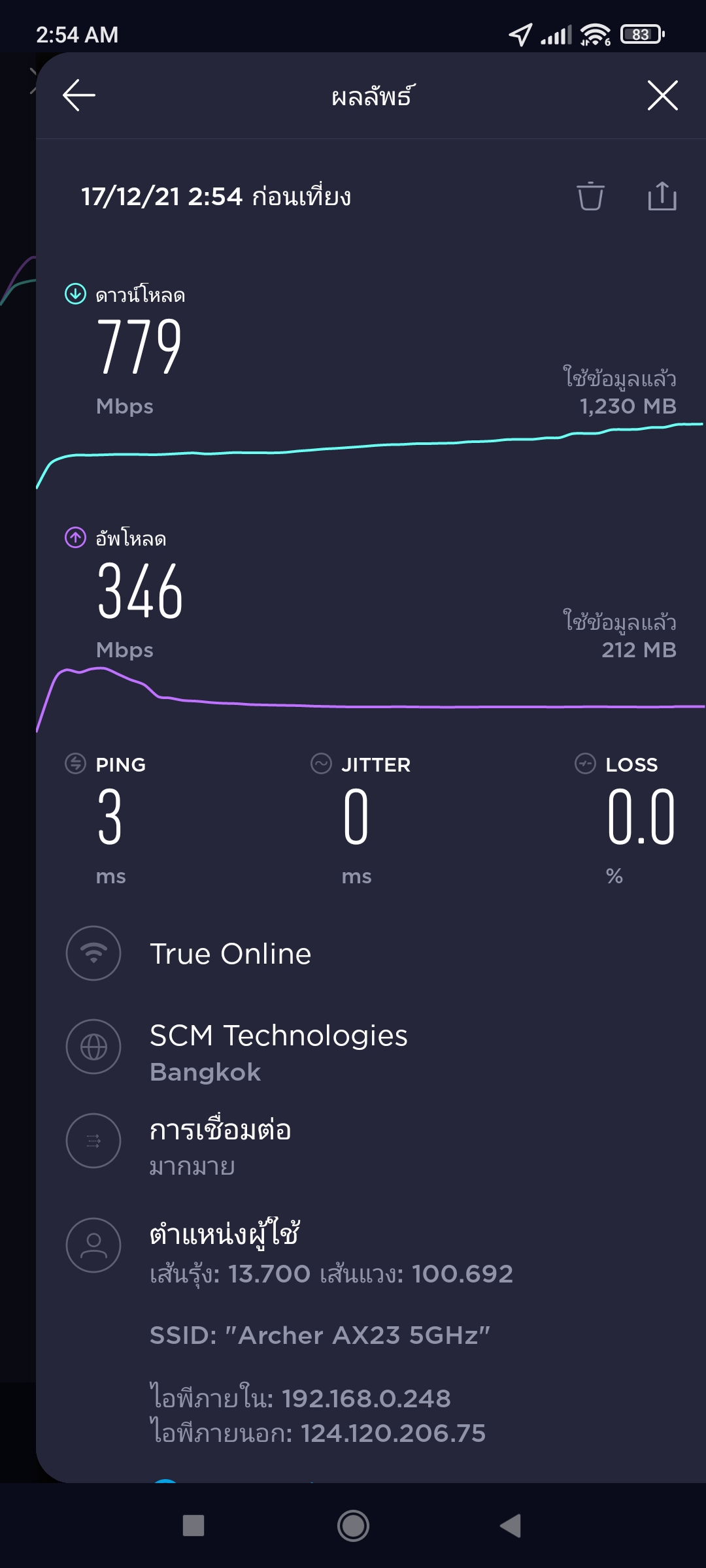Go back using the top-left arrow
The height and width of the screenshot is (1568, 706).
(x=79, y=95)
